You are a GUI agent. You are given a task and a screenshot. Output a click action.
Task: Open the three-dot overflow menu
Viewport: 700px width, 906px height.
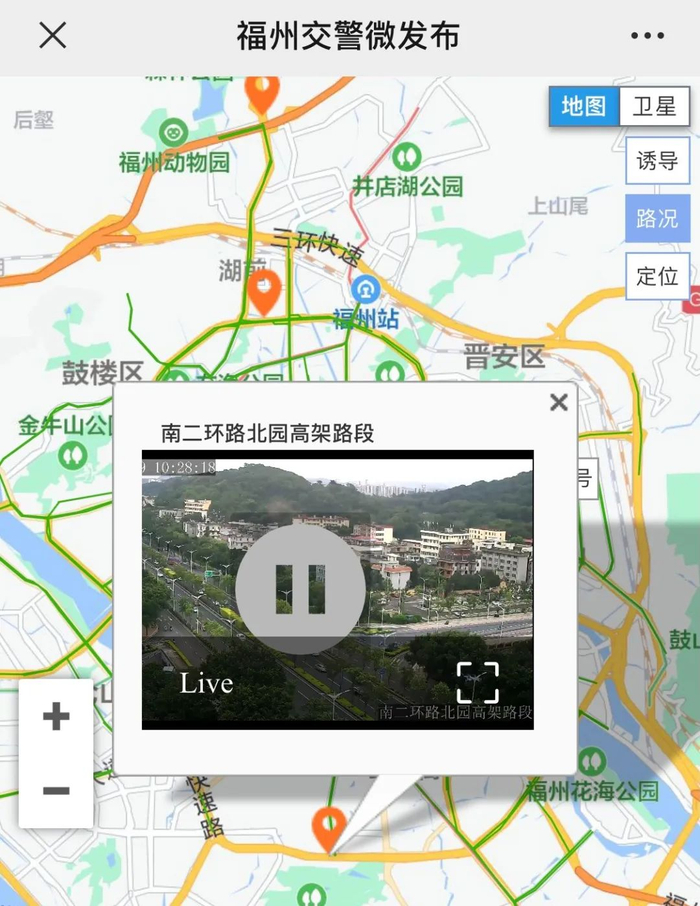point(647,36)
